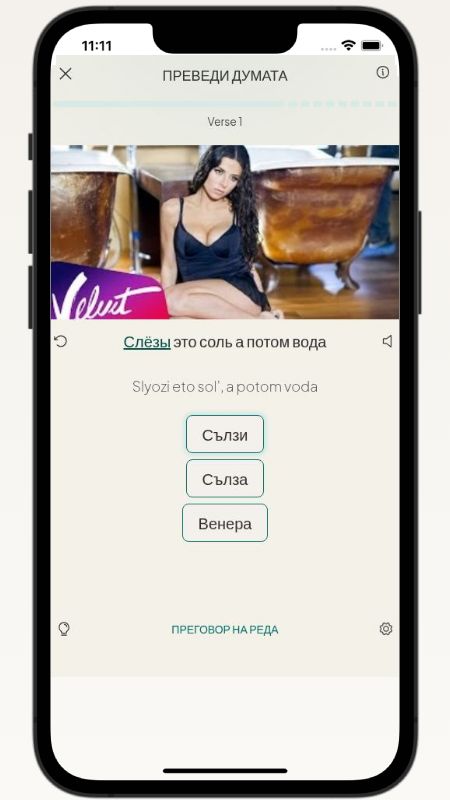450x800 pixels.
Task: Open settings via the gear icon
Action: (386, 629)
